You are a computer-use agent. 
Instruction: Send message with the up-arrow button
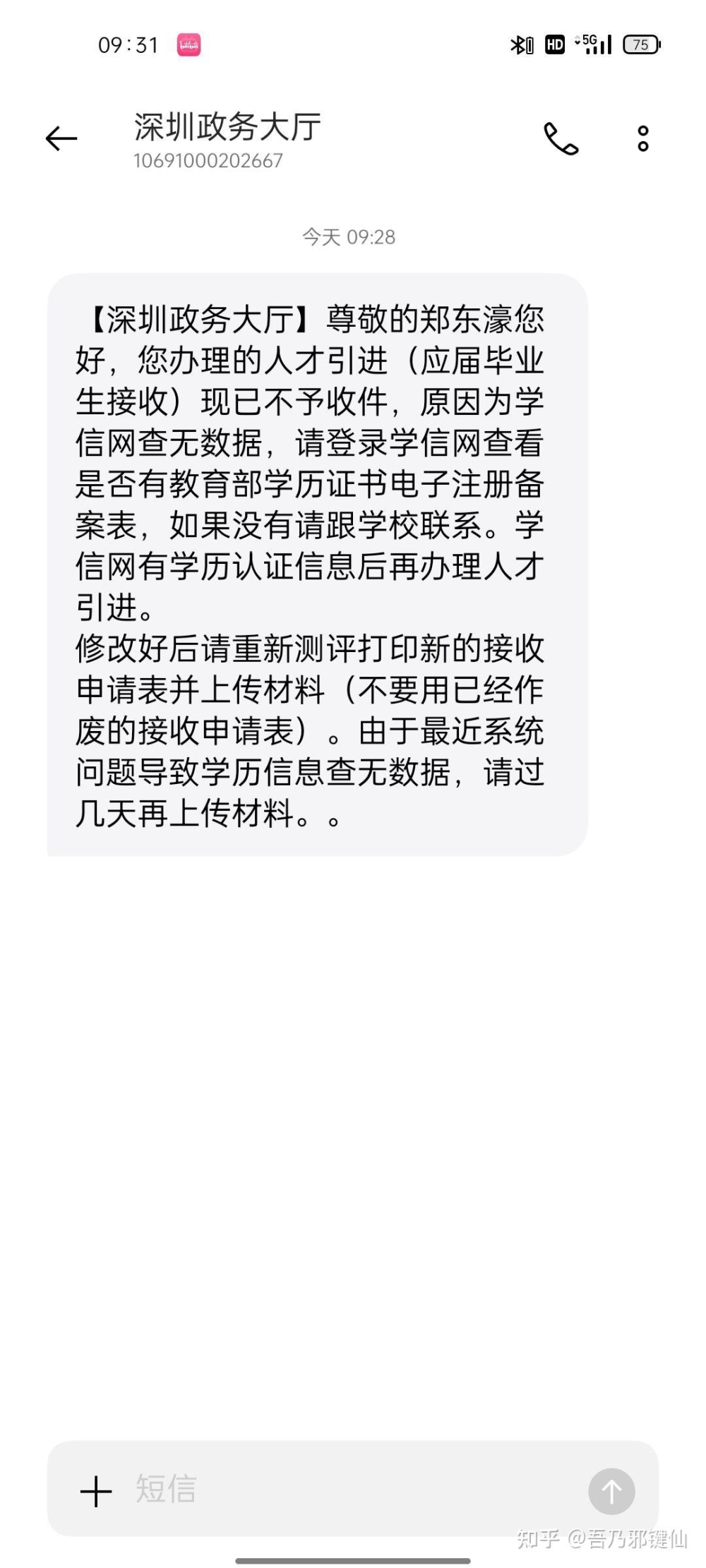coord(611,1491)
